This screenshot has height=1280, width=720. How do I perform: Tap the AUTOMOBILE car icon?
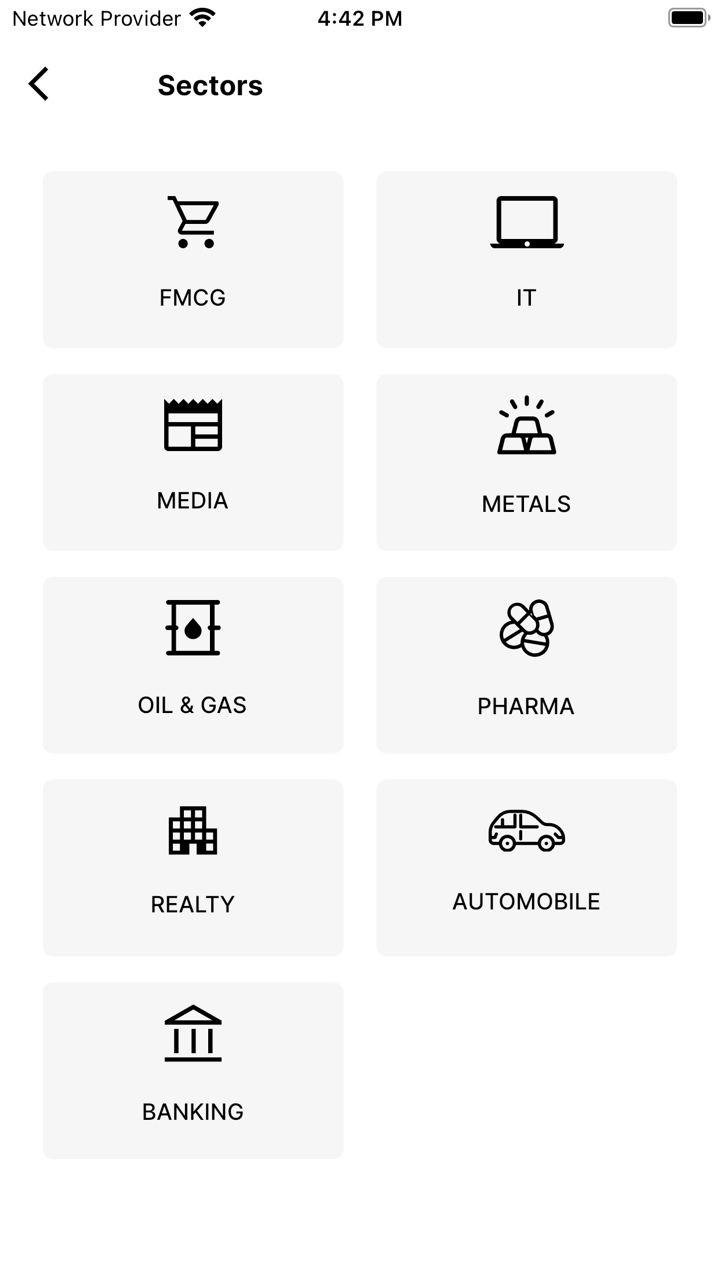coord(526,830)
